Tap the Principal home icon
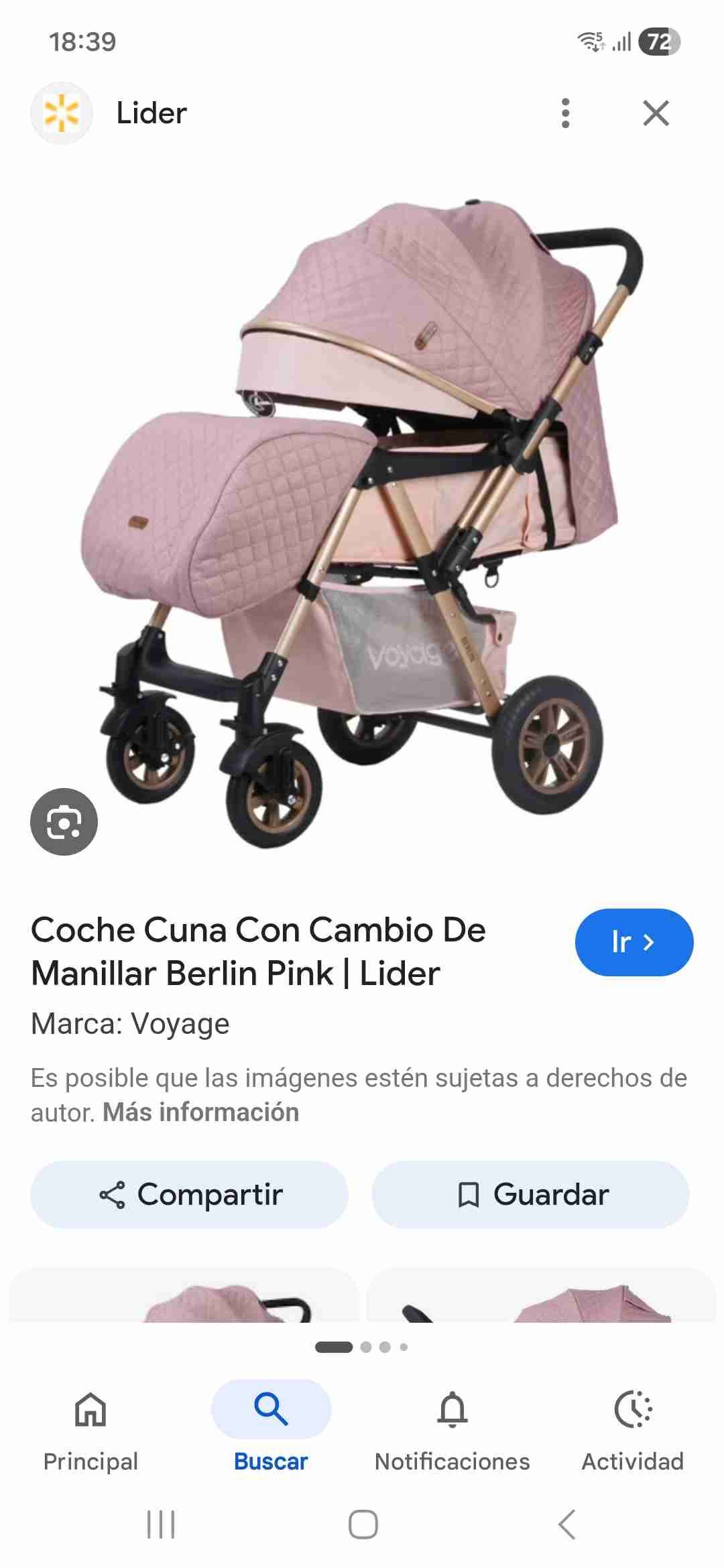The width and height of the screenshot is (724, 1568). pyautogui.click(x=90, y=1409)
